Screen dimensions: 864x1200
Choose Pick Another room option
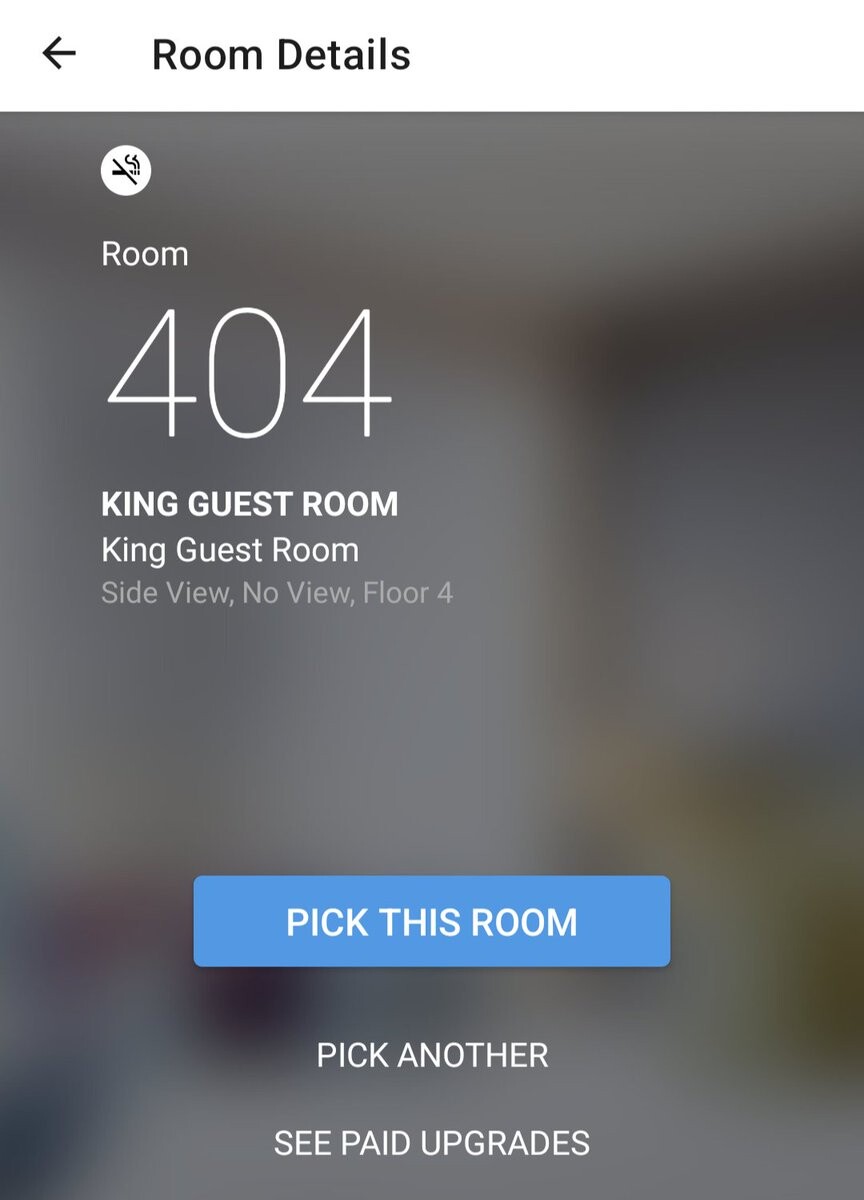[x=432, y=1055]
